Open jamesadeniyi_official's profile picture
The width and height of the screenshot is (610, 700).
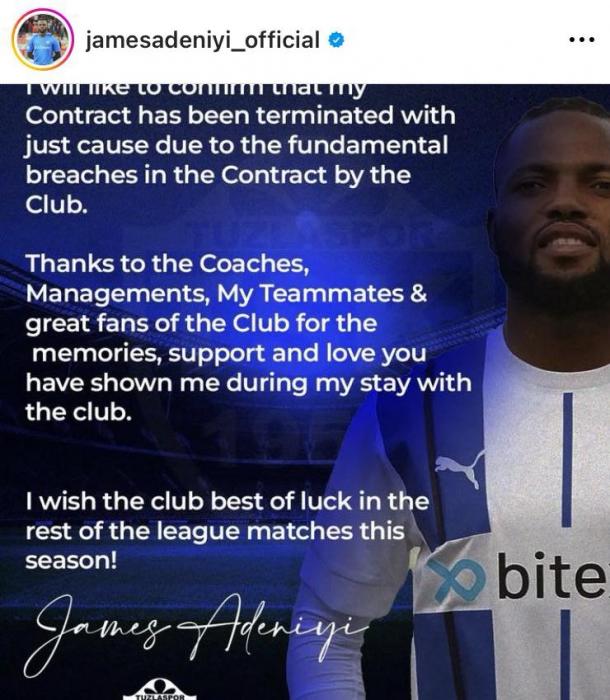42,41
